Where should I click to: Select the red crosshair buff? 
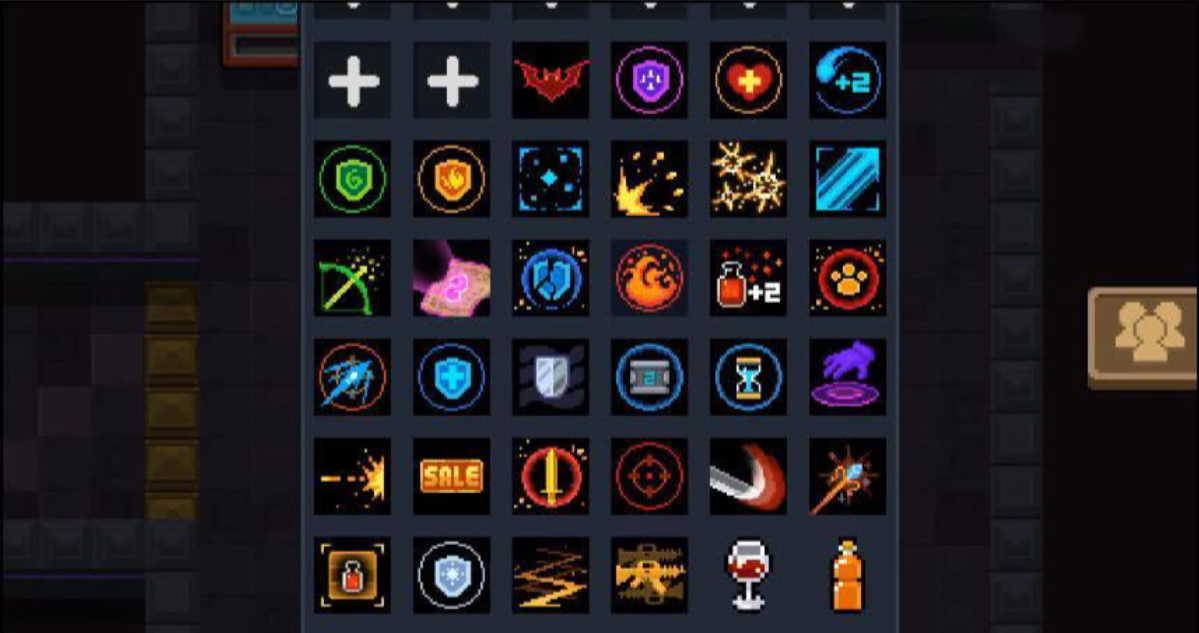(x=649, y=476)
